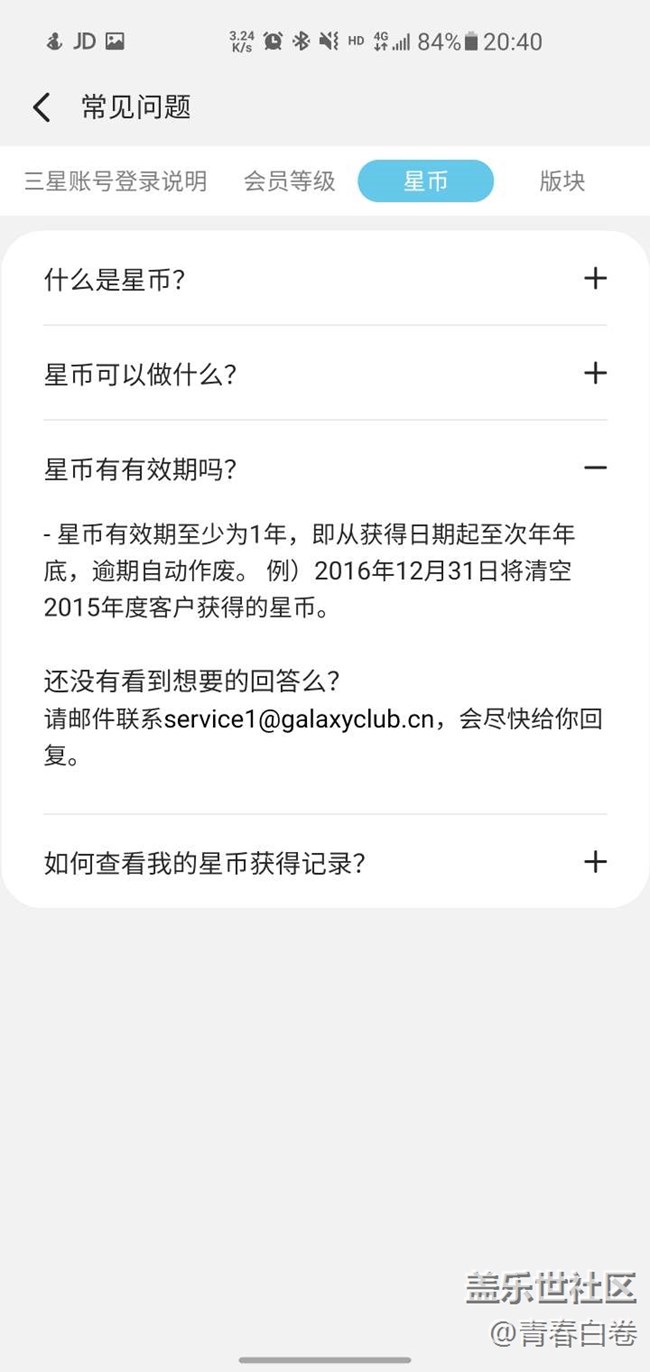The height and width of the screenshot is (1372, 650).
Task: Select the 星币 tab
Action: tap(426, 181)
